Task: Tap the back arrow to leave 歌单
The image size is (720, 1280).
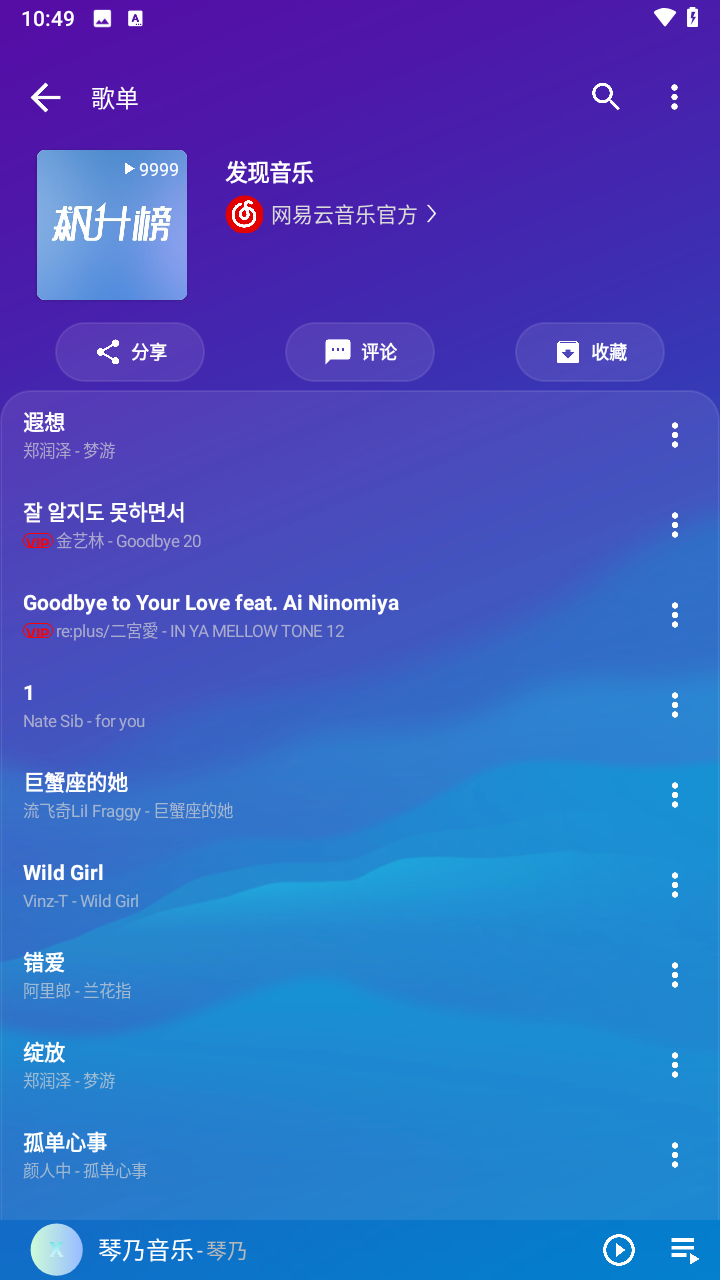Action: 45,97
